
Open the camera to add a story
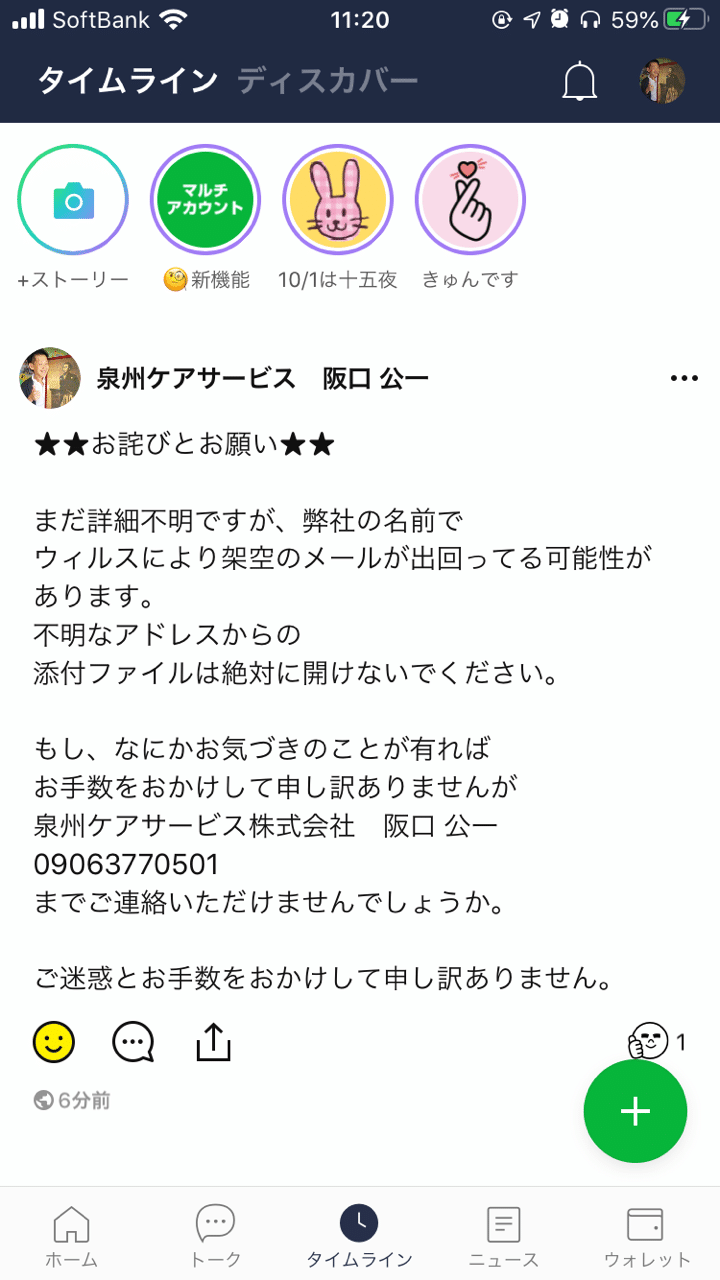pos(71,199)
